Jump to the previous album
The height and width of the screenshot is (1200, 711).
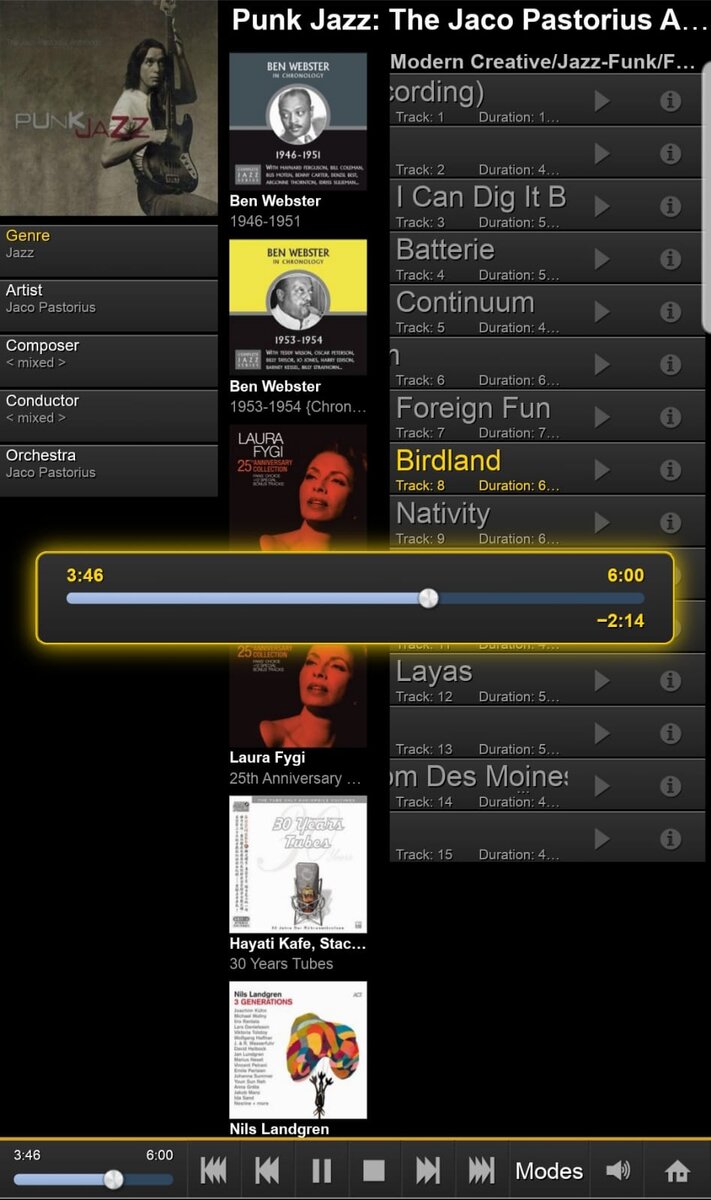click(x=213, y=1170)
